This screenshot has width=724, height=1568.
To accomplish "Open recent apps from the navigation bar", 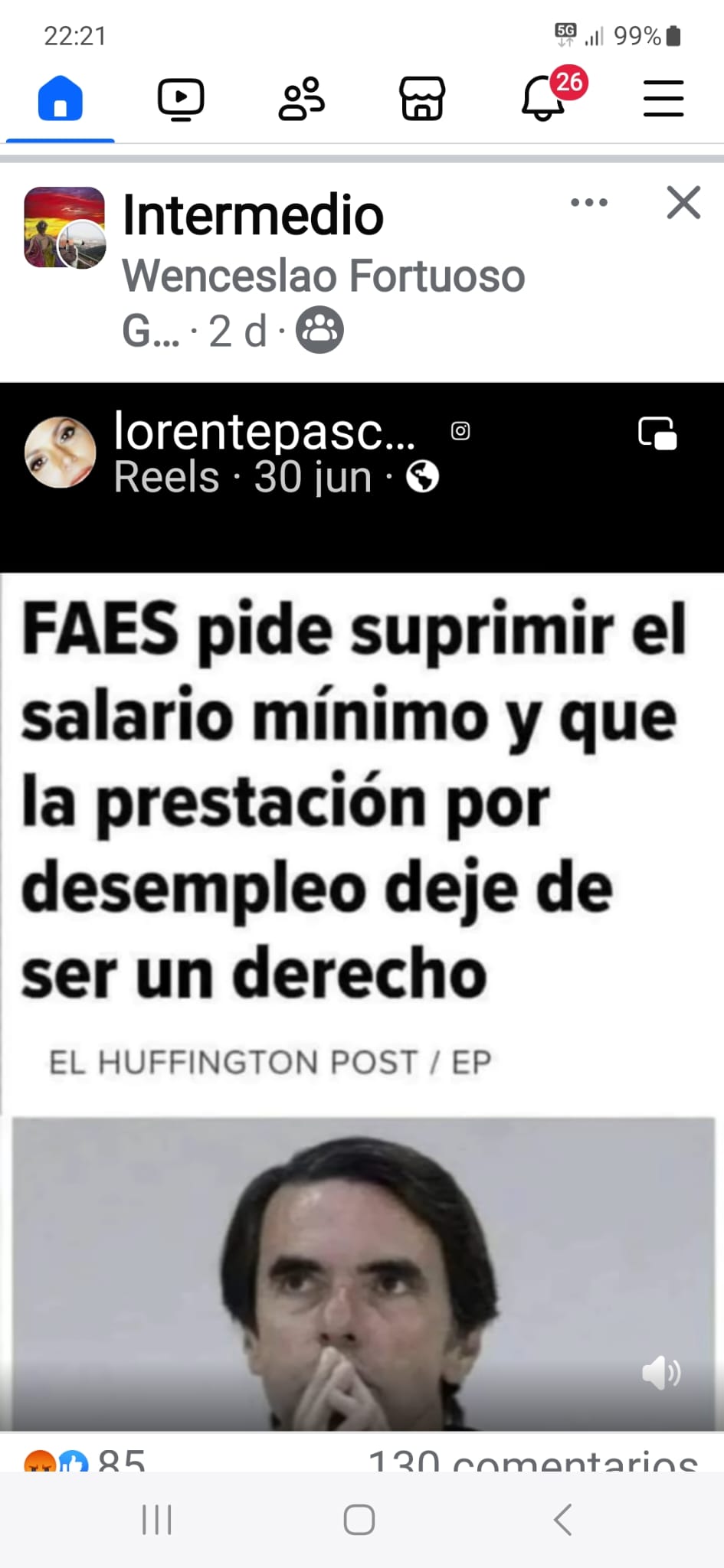I will [157, 1520].
